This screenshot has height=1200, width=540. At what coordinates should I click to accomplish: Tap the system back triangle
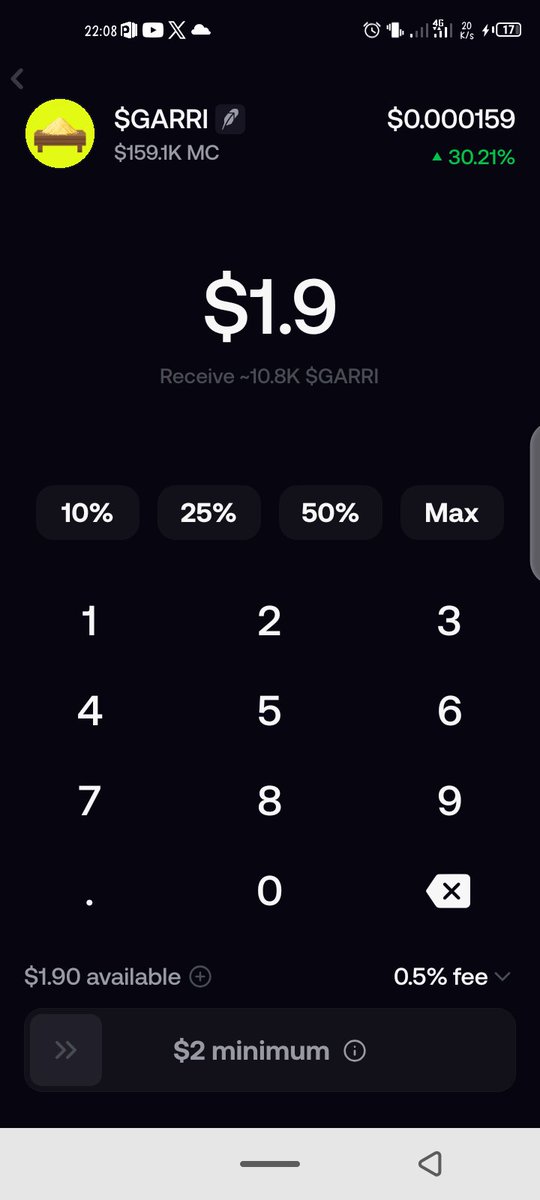tap(430, 1163)
